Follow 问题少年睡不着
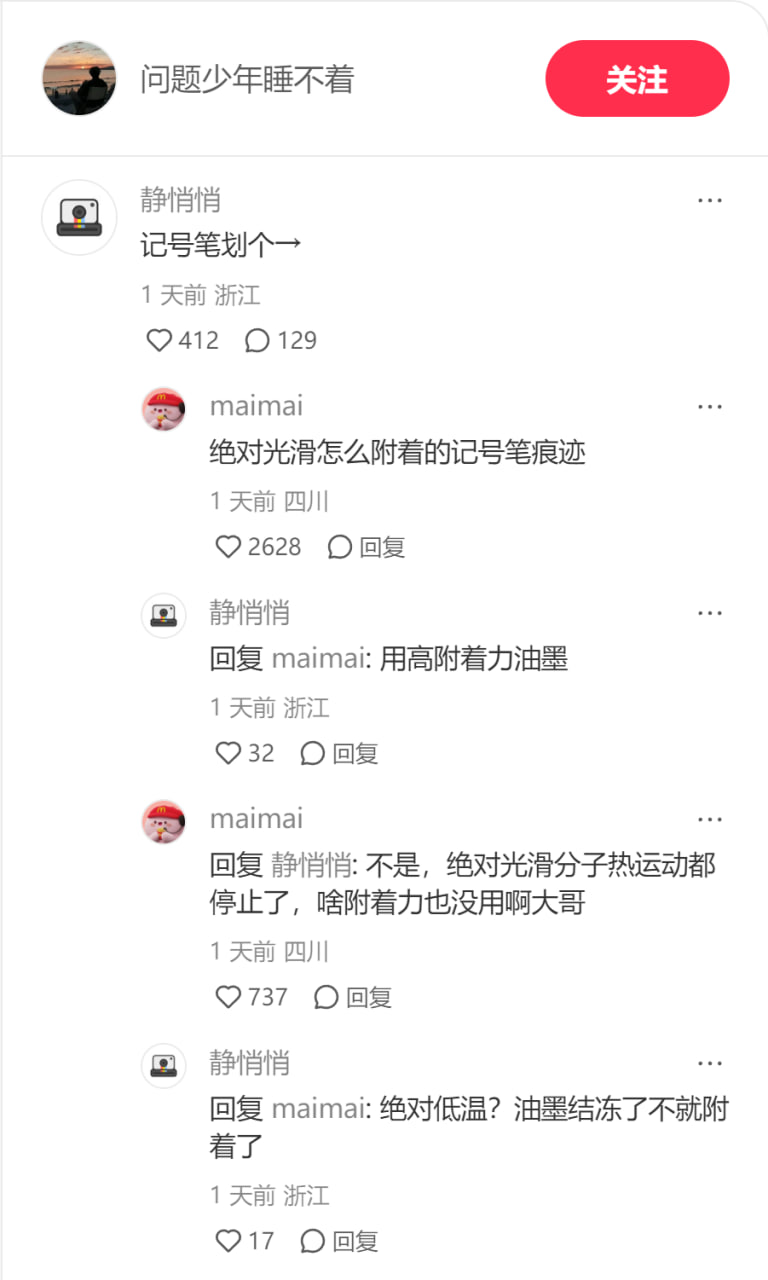Screen dimensions: 768x1280 [x=637, y=78]
